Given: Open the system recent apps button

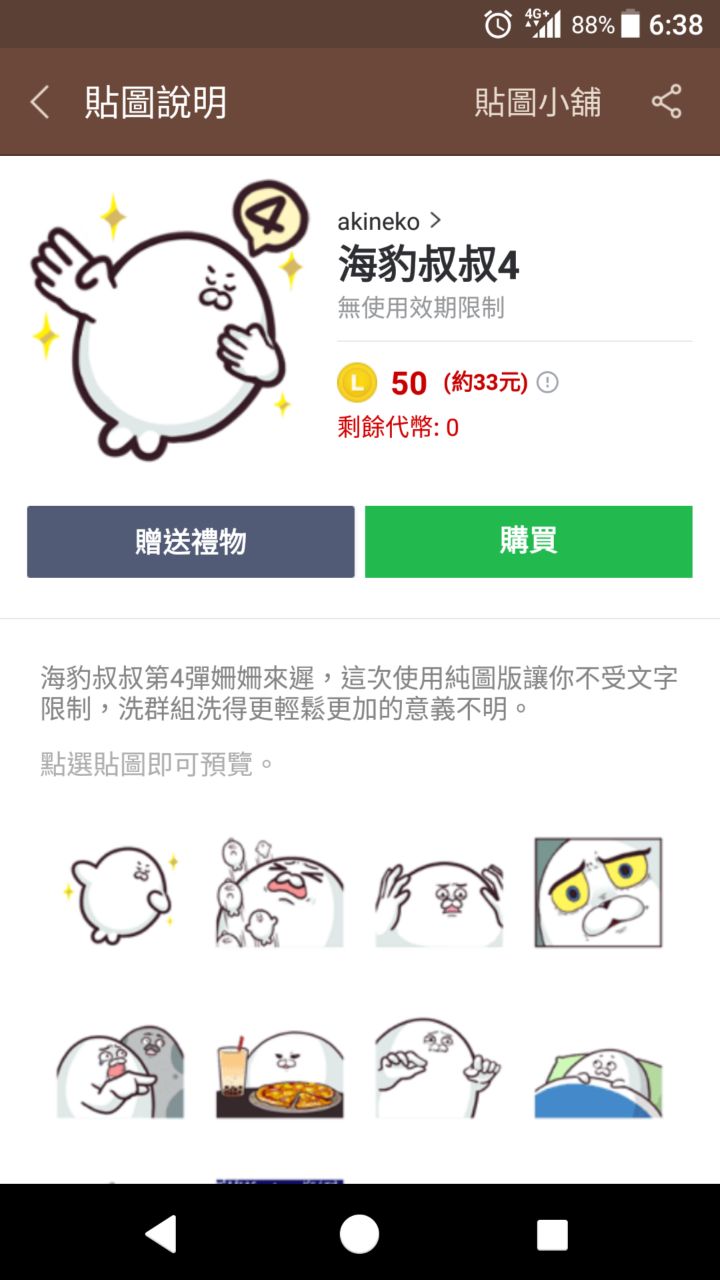Looking at the screenshot, I should tap(552, 1233).
